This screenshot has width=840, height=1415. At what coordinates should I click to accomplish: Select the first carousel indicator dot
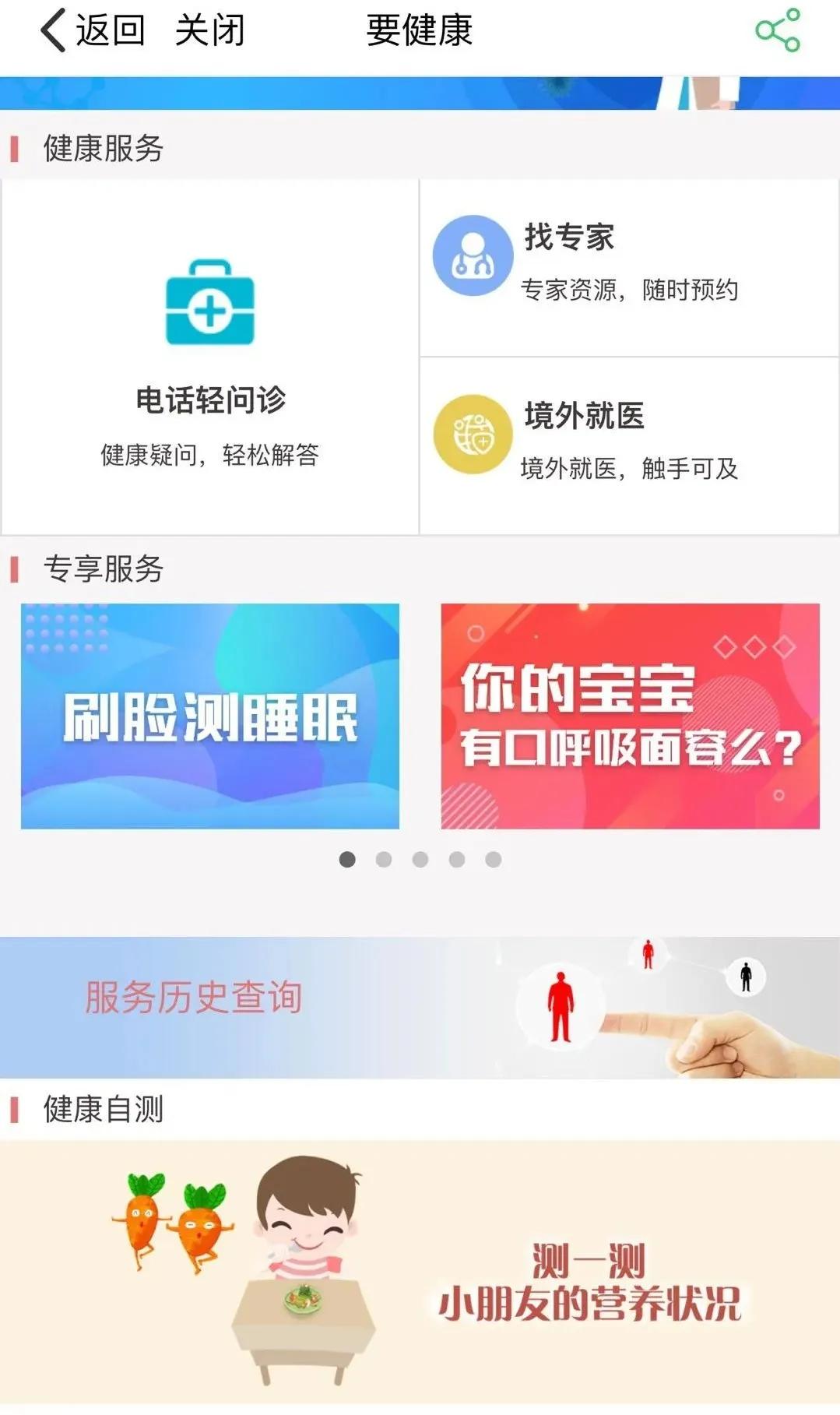pos(348,859)
